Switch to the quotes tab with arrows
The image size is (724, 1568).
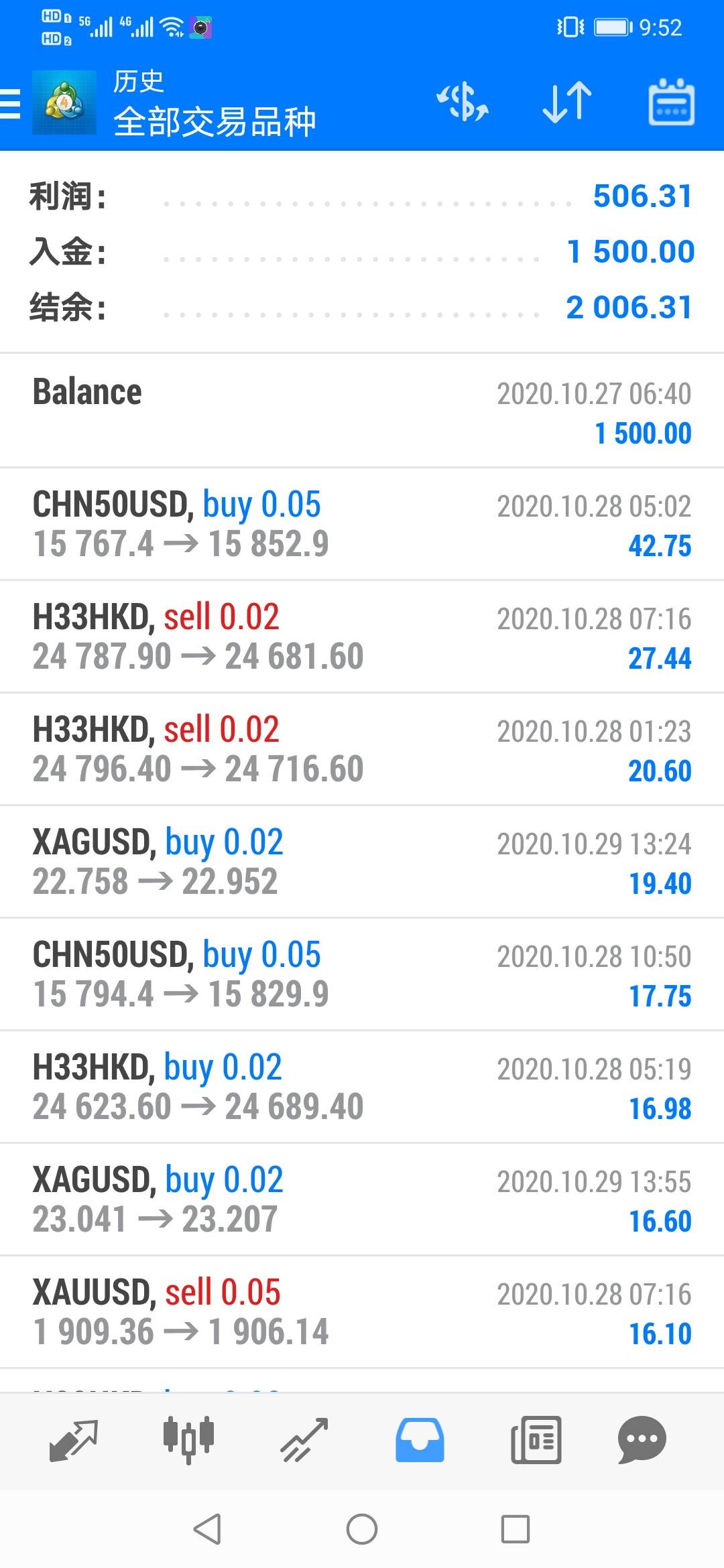[x=74, y=1440]
